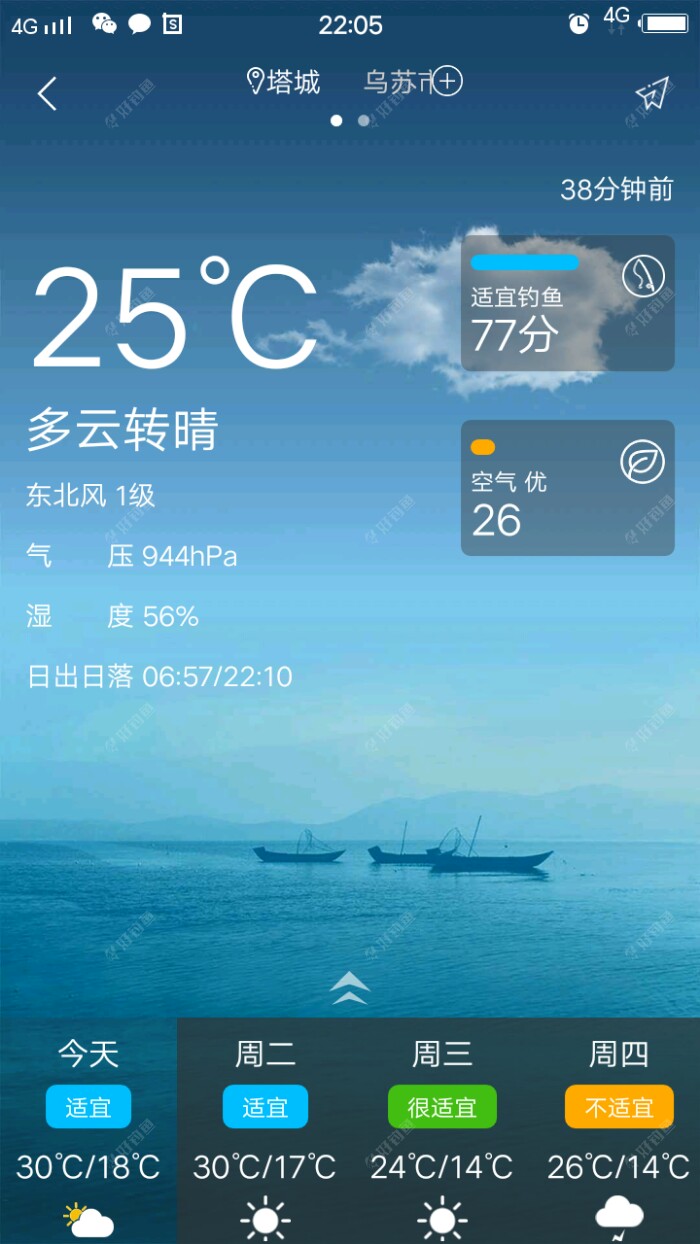
Task: Select the 塔城 location tab
Action: (x=285, y=82)
